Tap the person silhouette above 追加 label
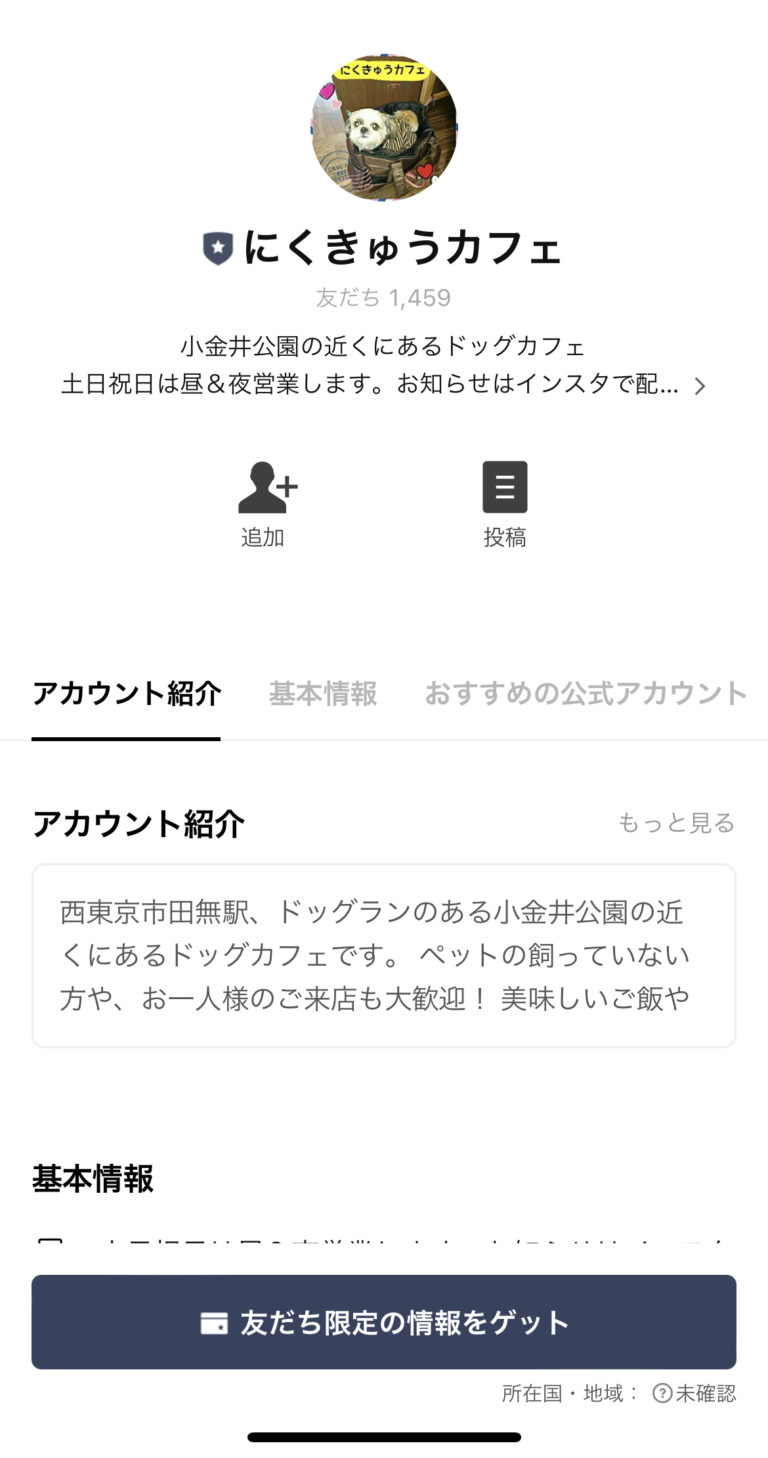The image size is (768, 1458). point(264,486)
